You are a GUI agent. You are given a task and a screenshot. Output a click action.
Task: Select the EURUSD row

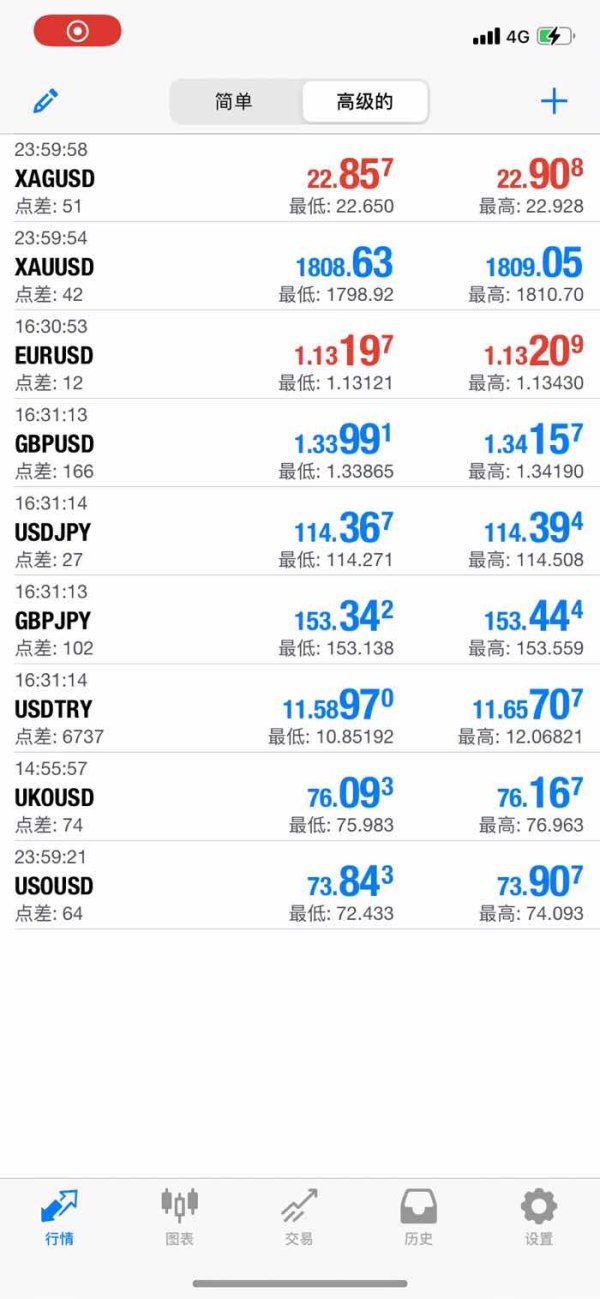(x=300, y=354)
